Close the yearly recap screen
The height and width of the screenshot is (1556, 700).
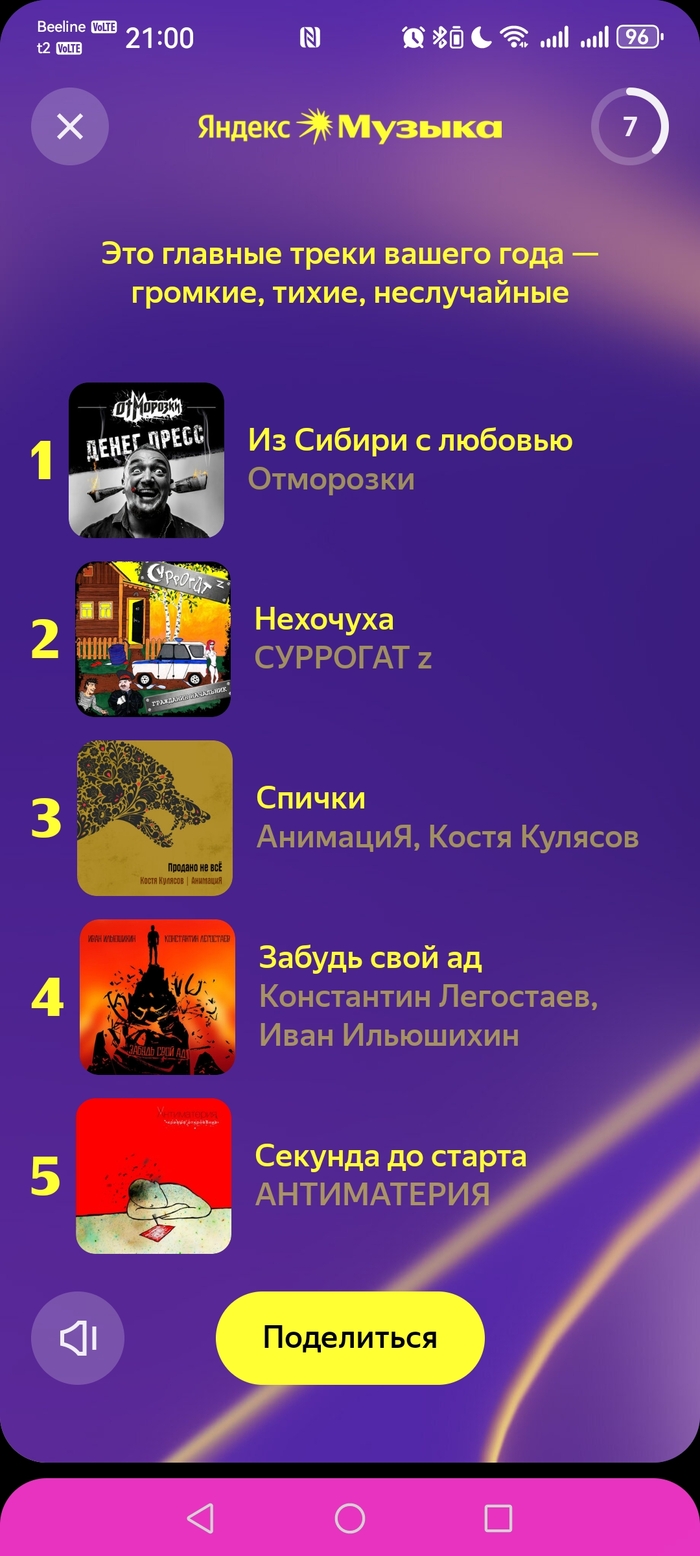click(x=69, y=127)
